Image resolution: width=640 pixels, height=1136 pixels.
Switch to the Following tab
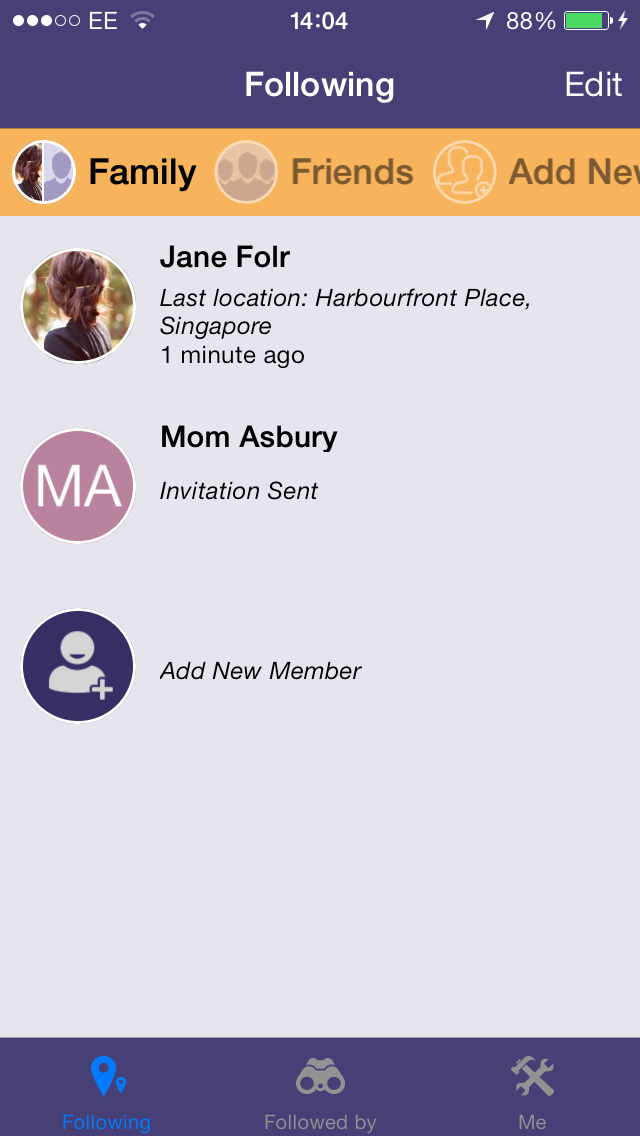pyautogui.click(x=107, y=1090)
